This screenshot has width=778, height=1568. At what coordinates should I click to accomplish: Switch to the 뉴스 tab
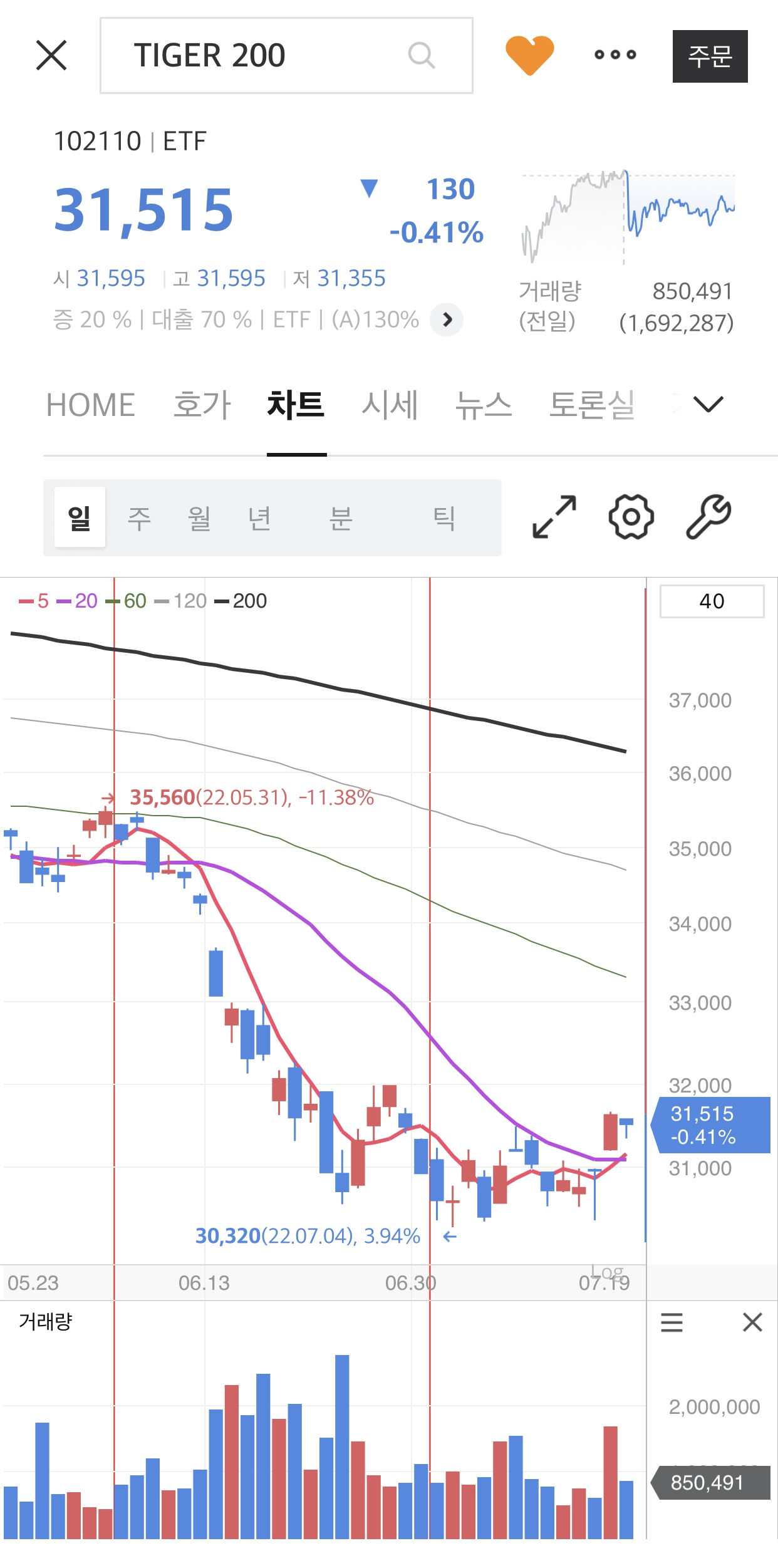click(484, 405)
